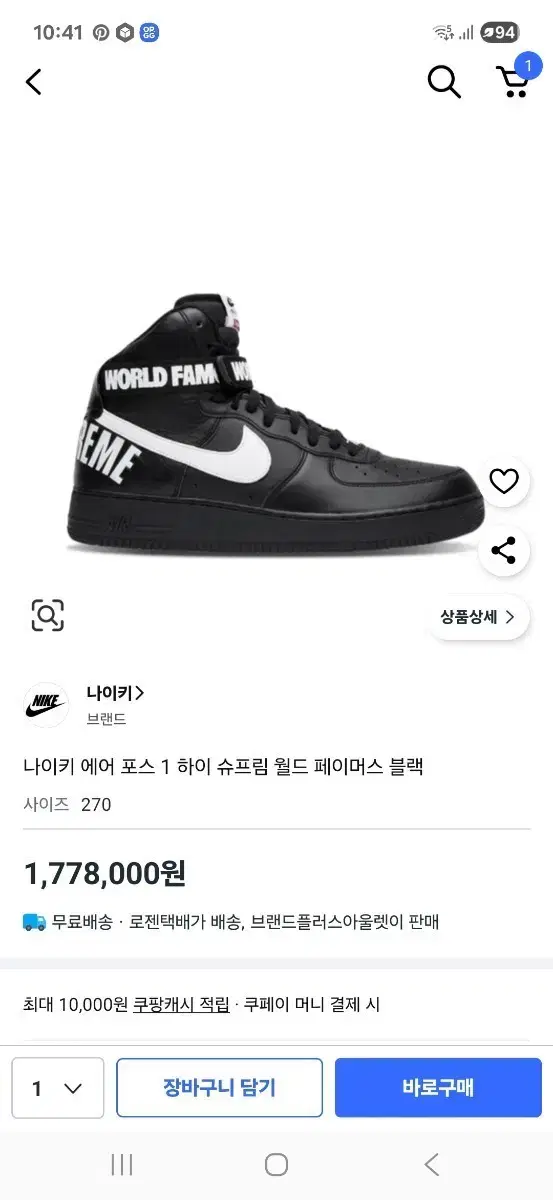Screen dimensions: 553x1200
Task: Add this shoe to wishlist with heart
Action: pos(504,482)
